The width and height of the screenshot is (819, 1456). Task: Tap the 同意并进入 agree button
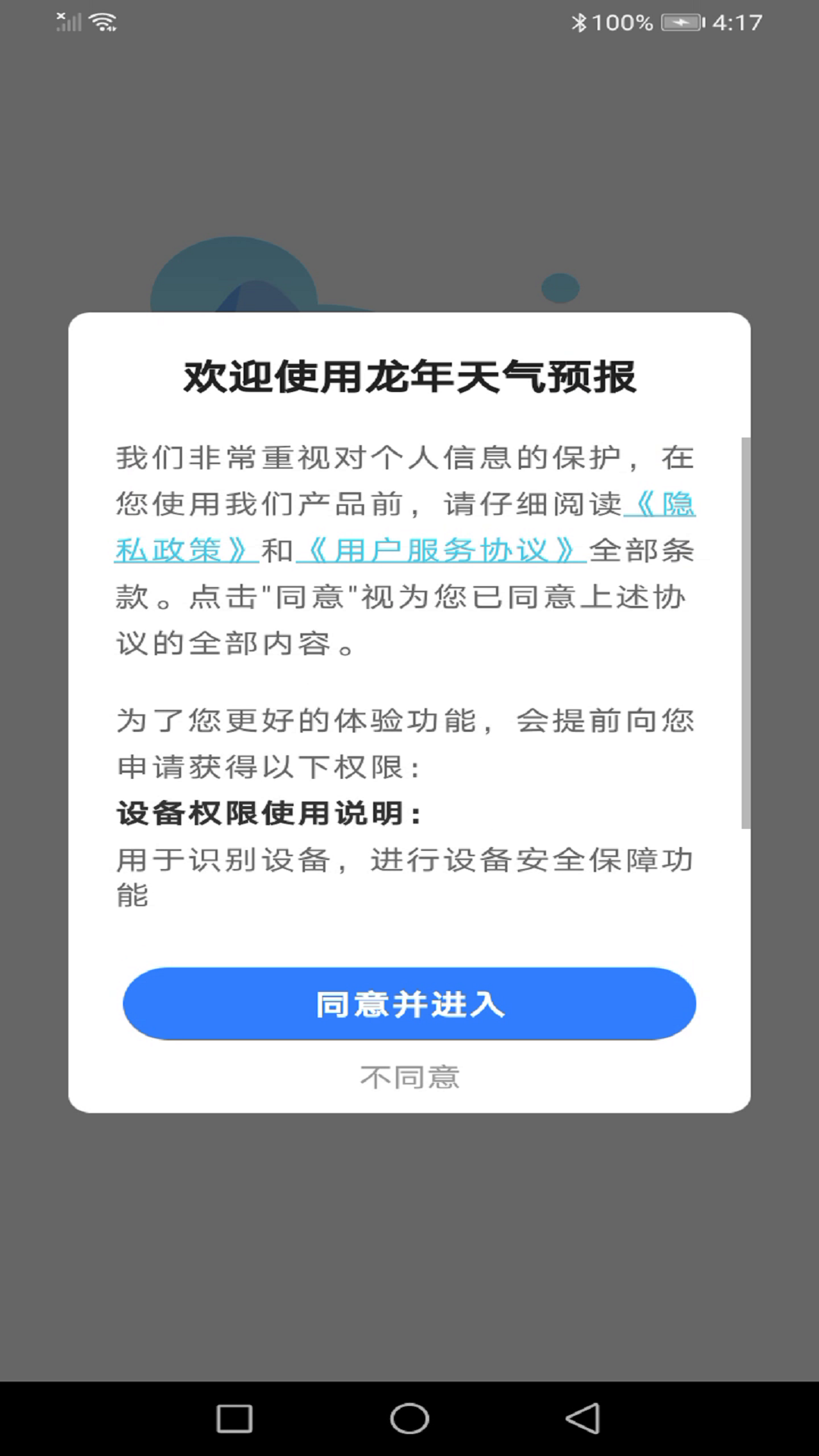pos(409,1003)
